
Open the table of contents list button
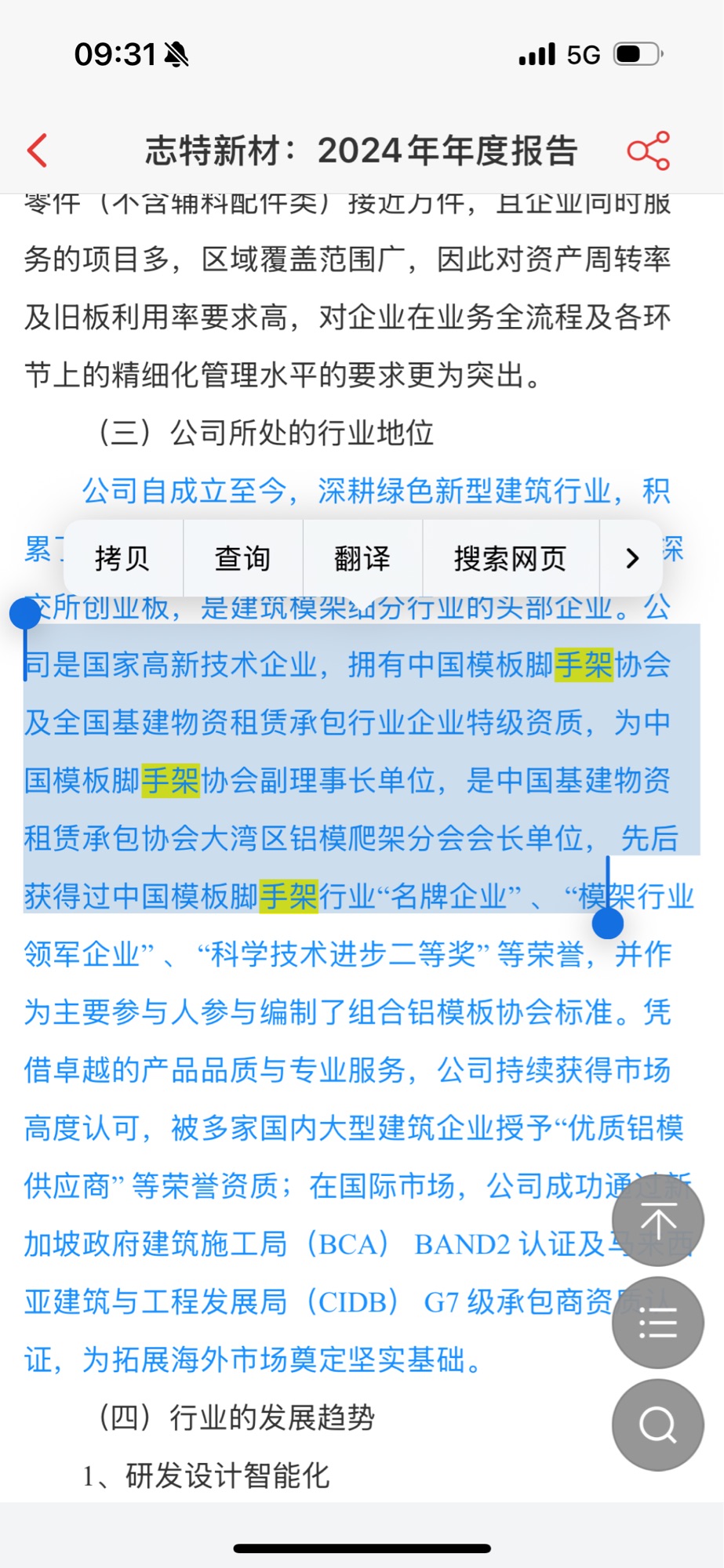(657, 1323)
